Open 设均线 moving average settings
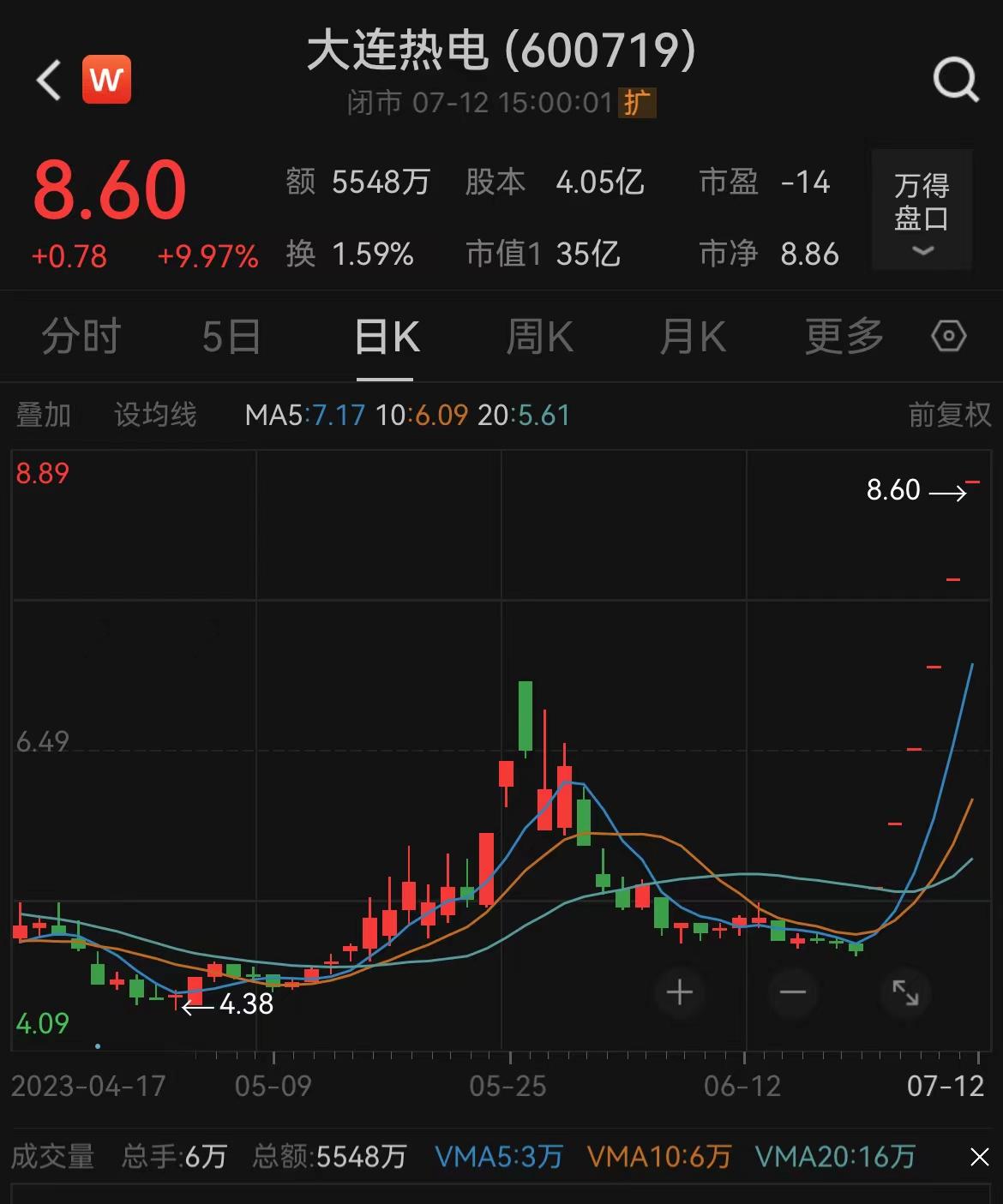 (x=155, y=416)
